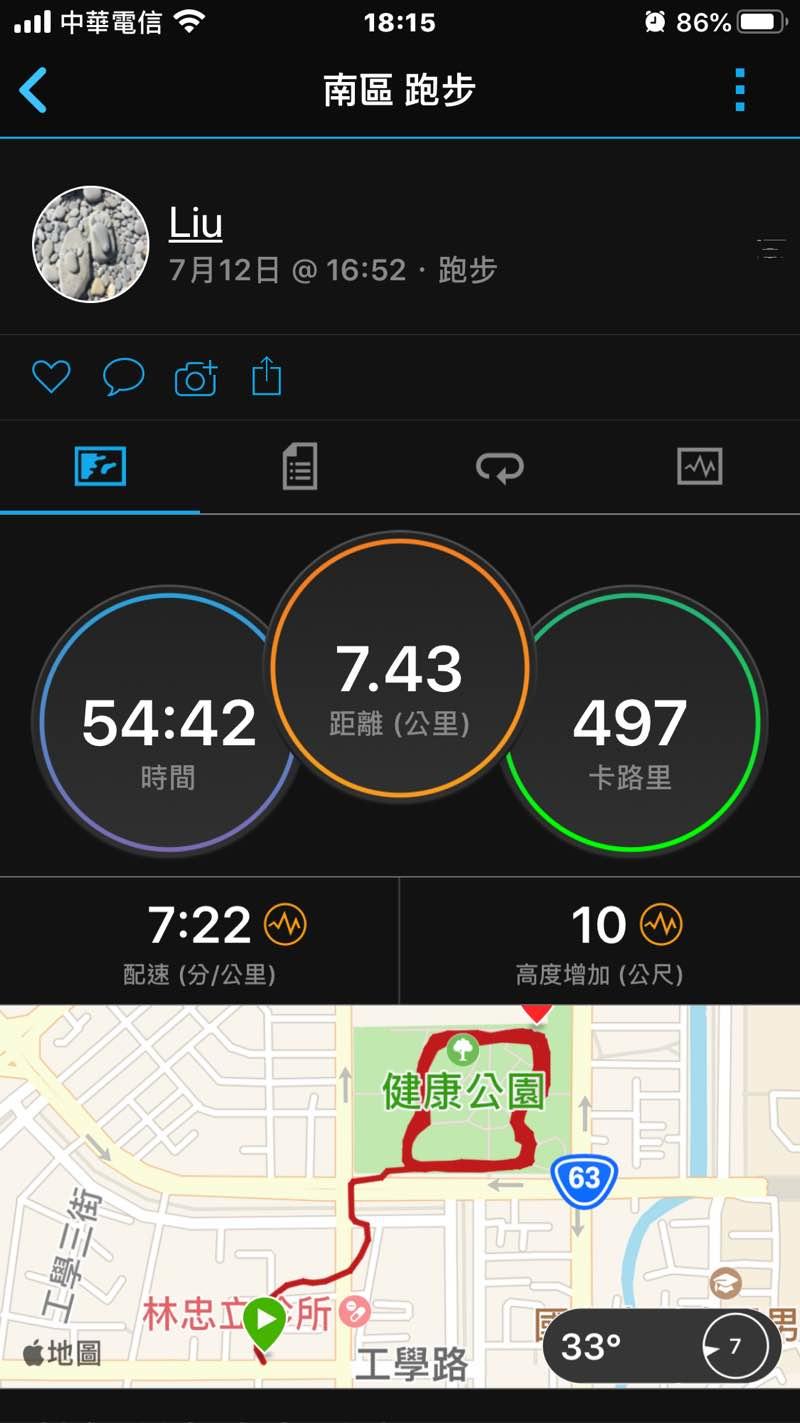
Task: Open the 33° weather widget
Action: coord(662,1346)
